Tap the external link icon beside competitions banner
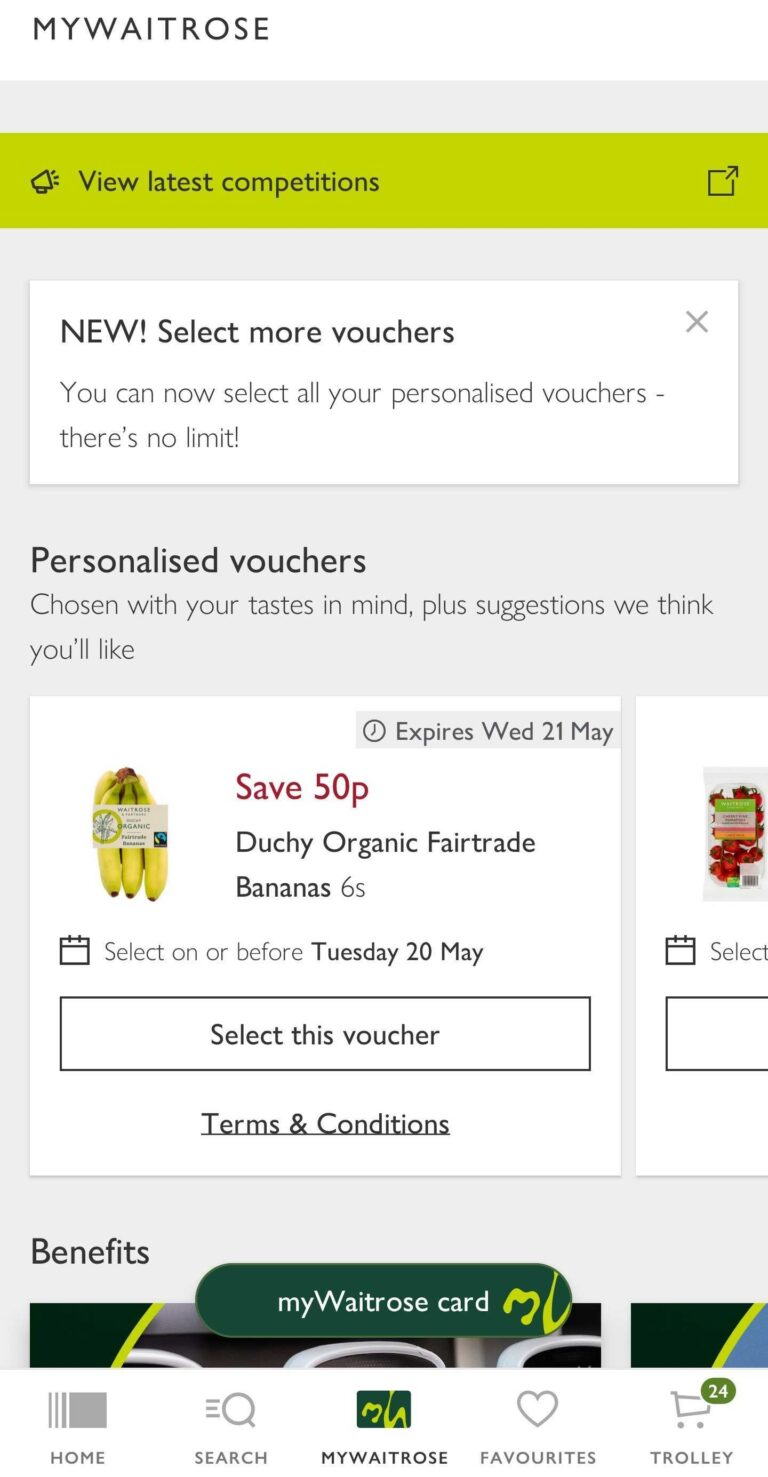 tap(722, 181)
